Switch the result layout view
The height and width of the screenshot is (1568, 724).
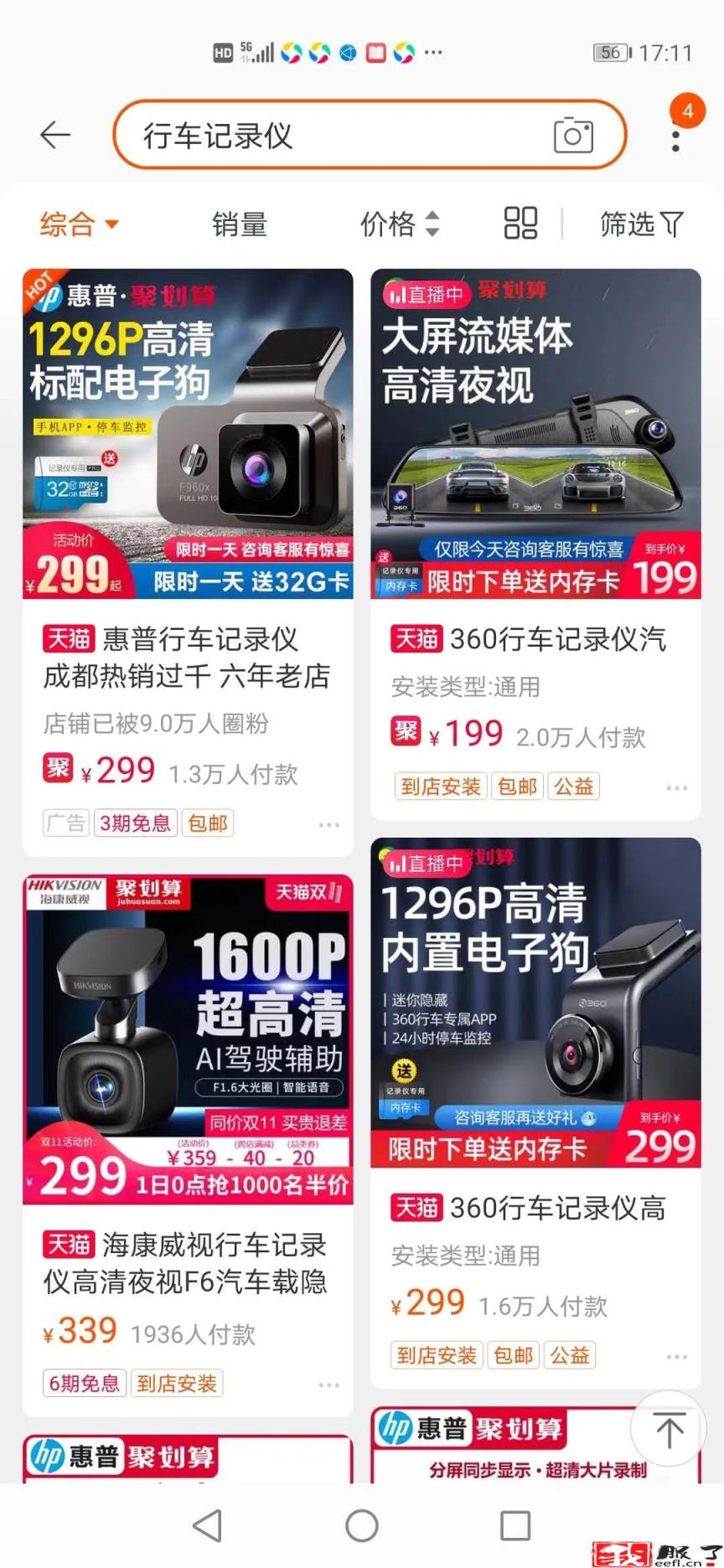[x=520, y=224]
